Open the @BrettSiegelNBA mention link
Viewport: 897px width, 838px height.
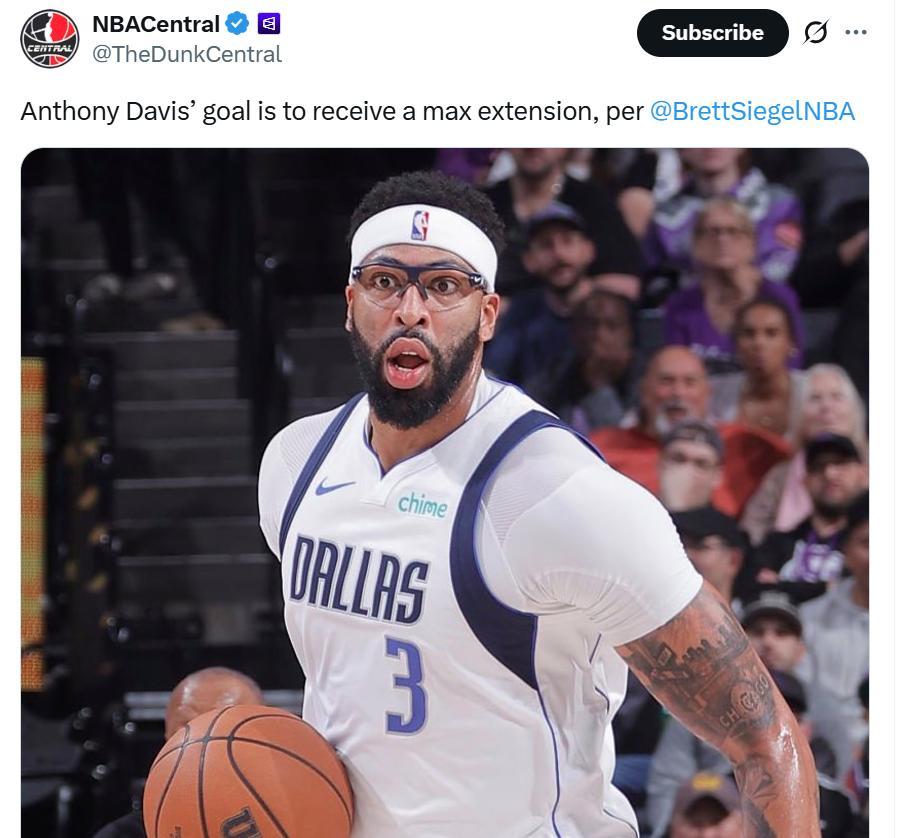point(752,111)
